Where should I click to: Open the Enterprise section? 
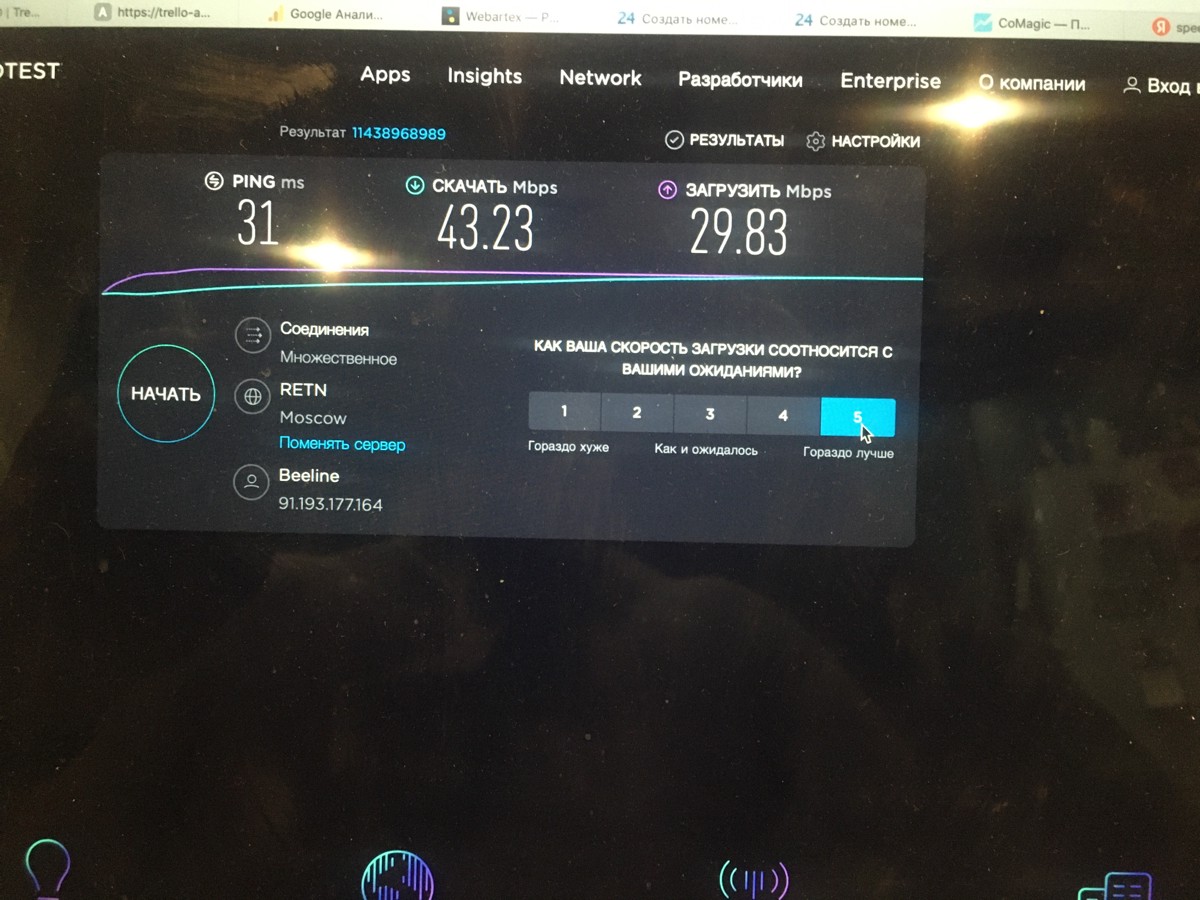click(x=890, y=81)
